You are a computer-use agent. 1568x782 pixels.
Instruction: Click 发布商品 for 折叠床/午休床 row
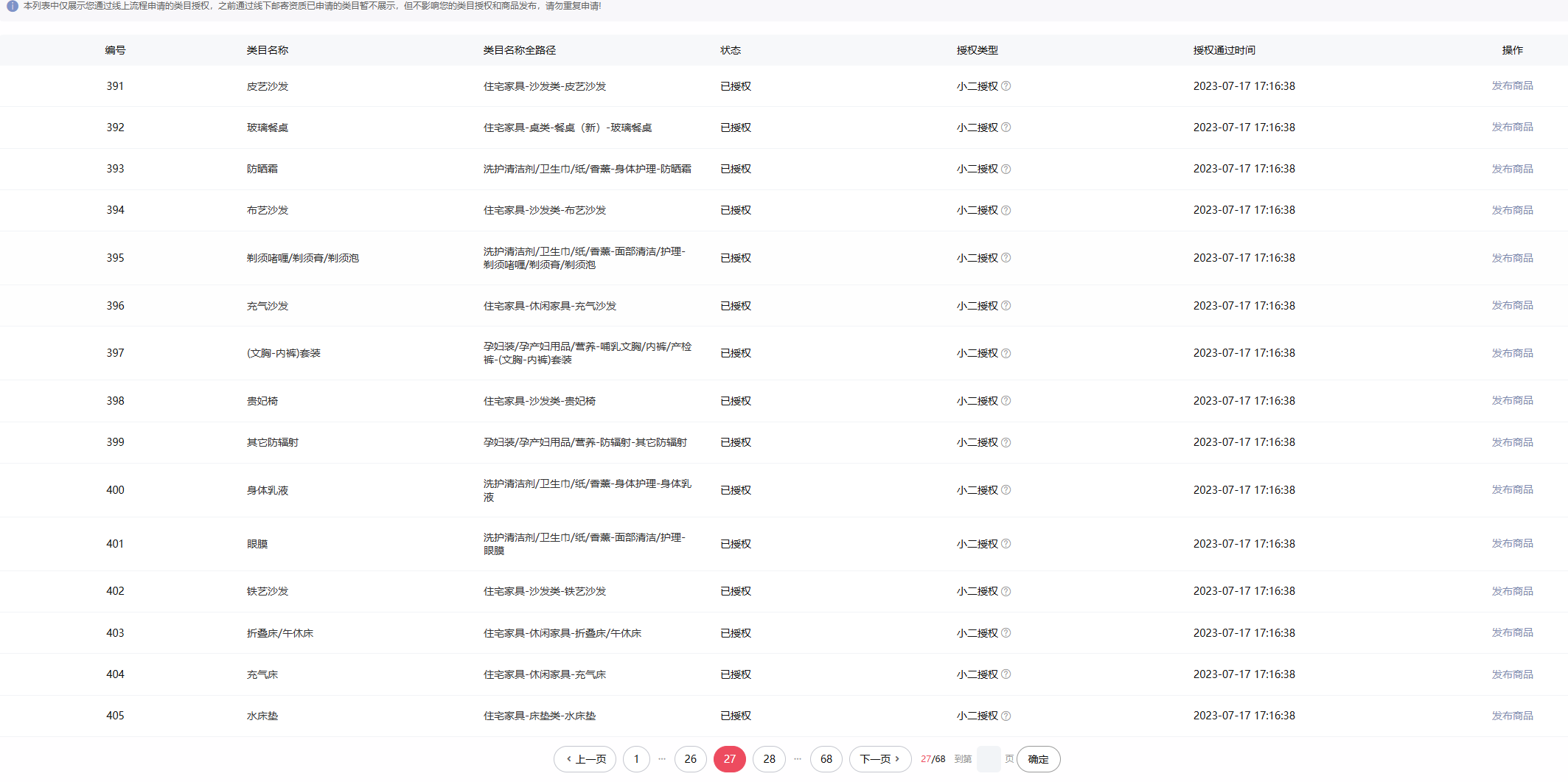1512,632
